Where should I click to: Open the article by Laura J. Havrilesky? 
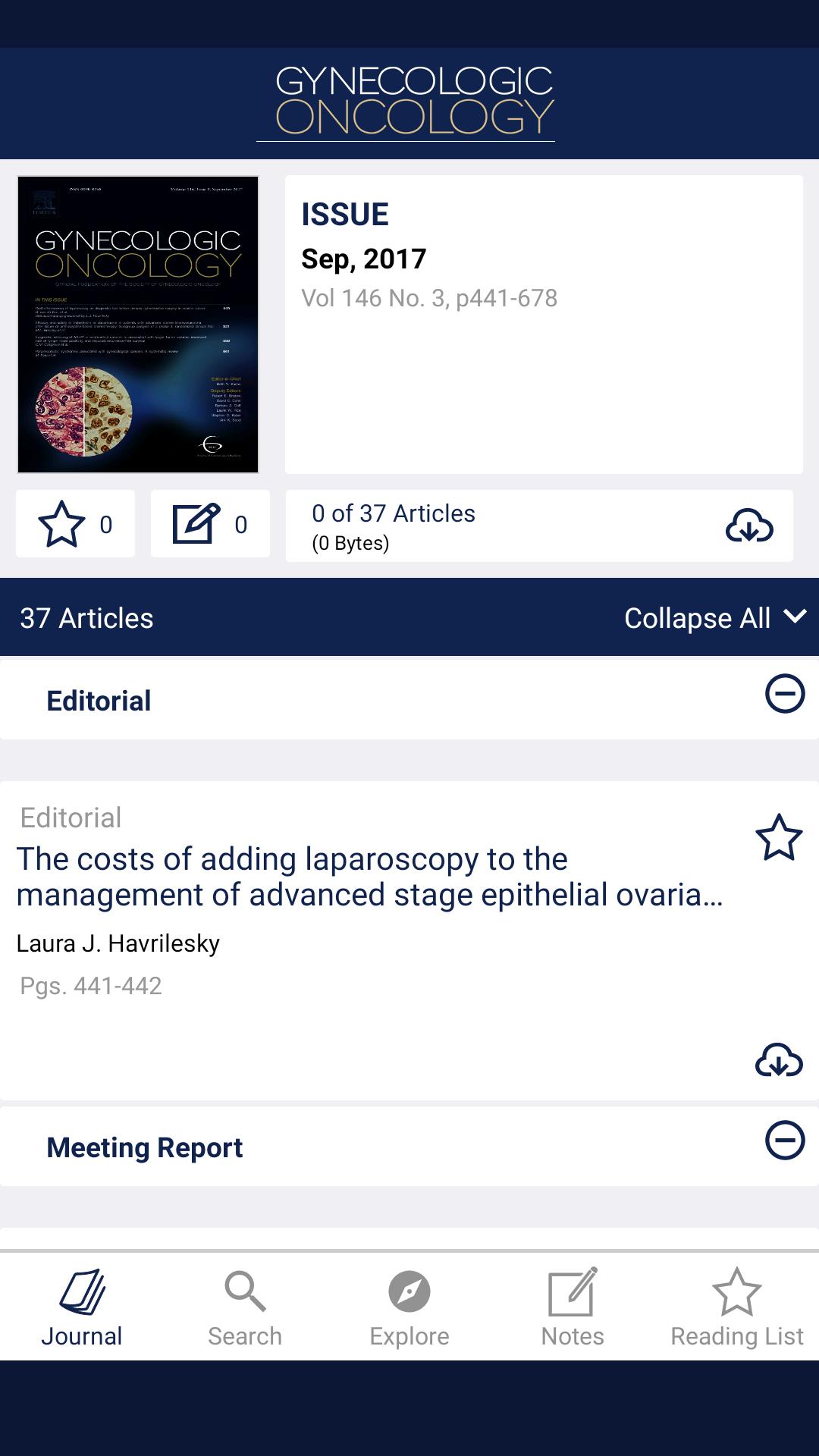coord(368,877)
